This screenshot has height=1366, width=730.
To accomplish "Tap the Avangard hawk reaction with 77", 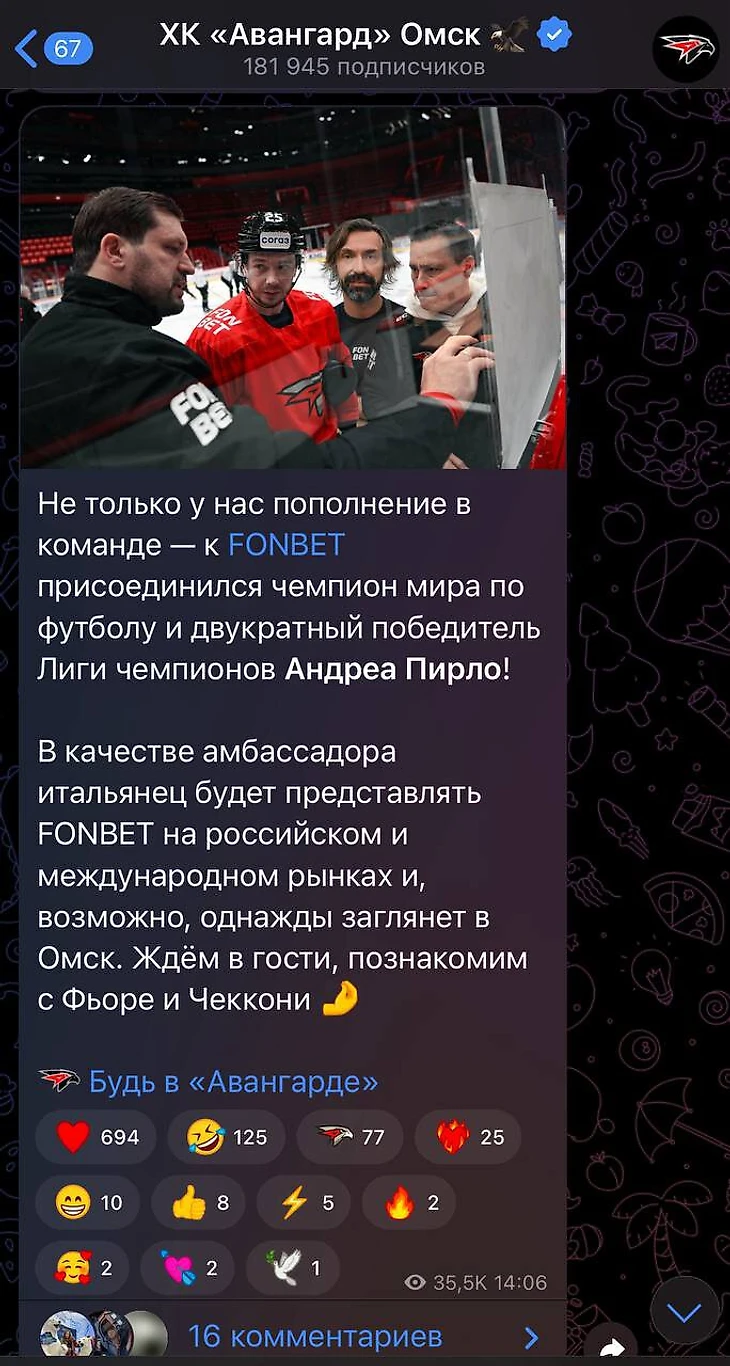I will coord(350,1137).
